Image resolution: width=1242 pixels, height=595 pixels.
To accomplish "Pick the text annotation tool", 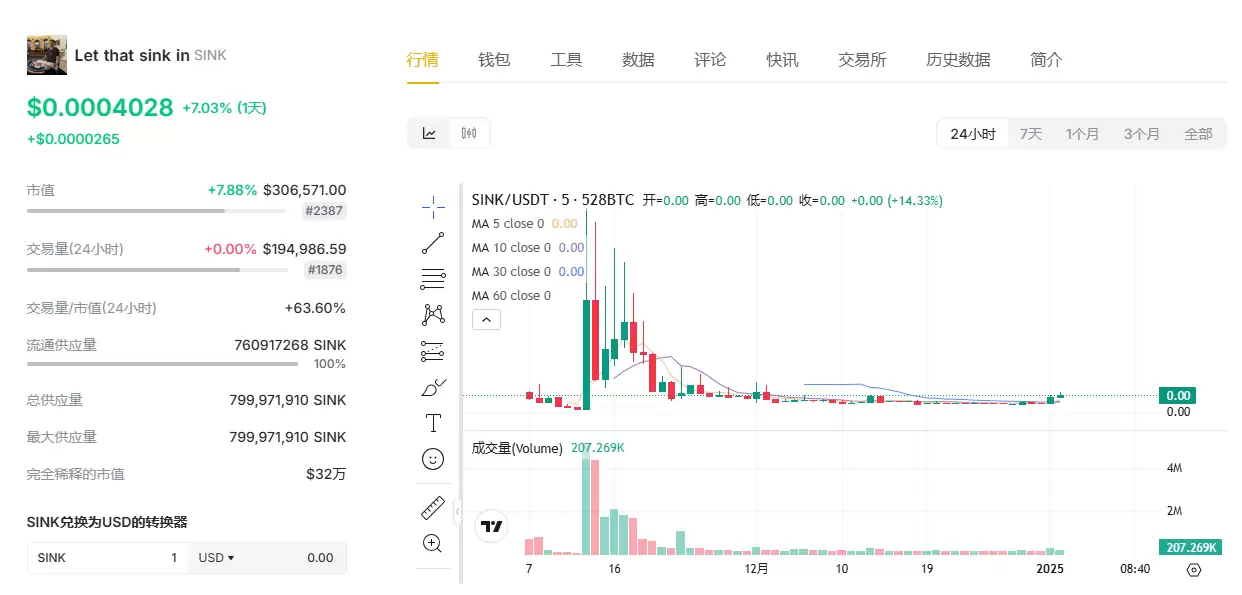I will click(x=433, y=423).
